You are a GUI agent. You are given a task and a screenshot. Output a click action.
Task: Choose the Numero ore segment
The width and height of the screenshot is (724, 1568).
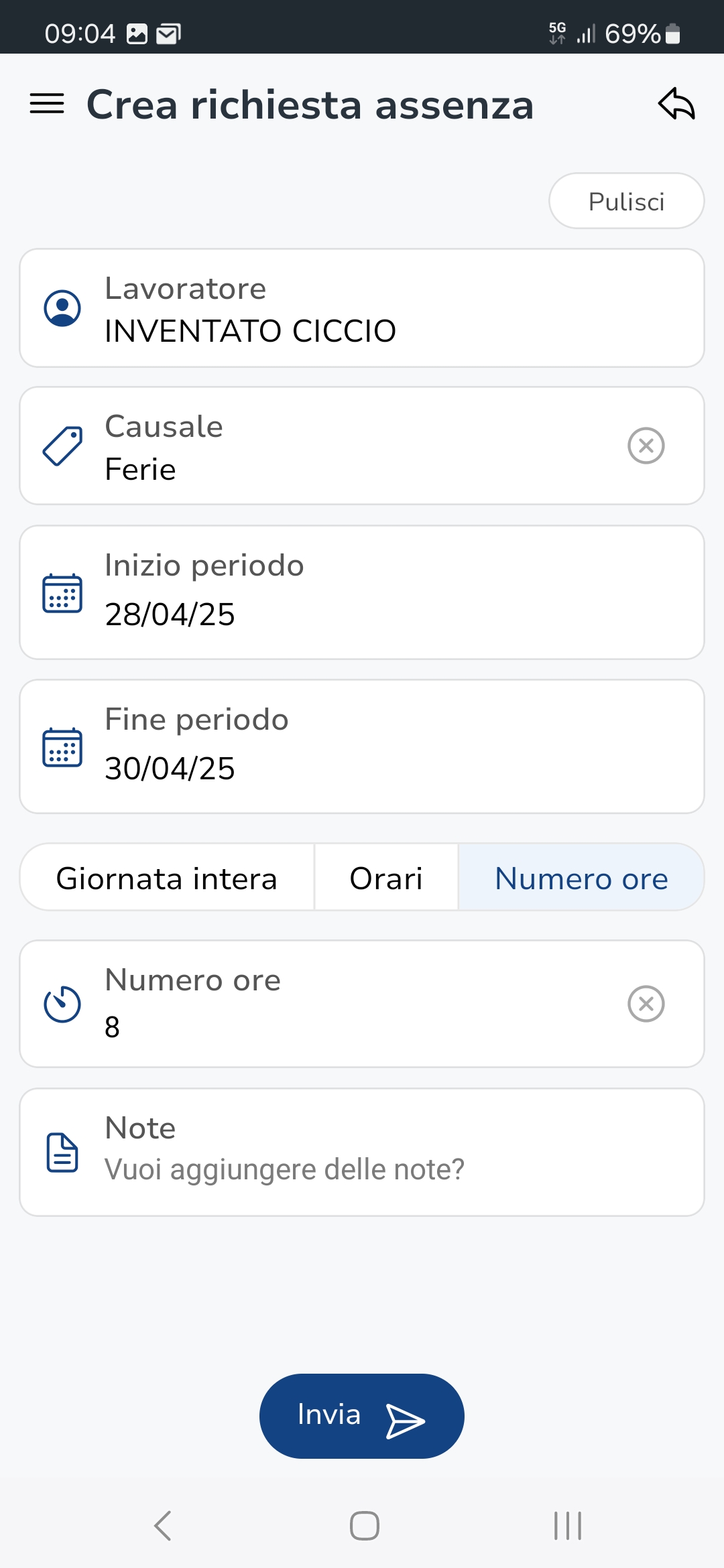(581, 878)
